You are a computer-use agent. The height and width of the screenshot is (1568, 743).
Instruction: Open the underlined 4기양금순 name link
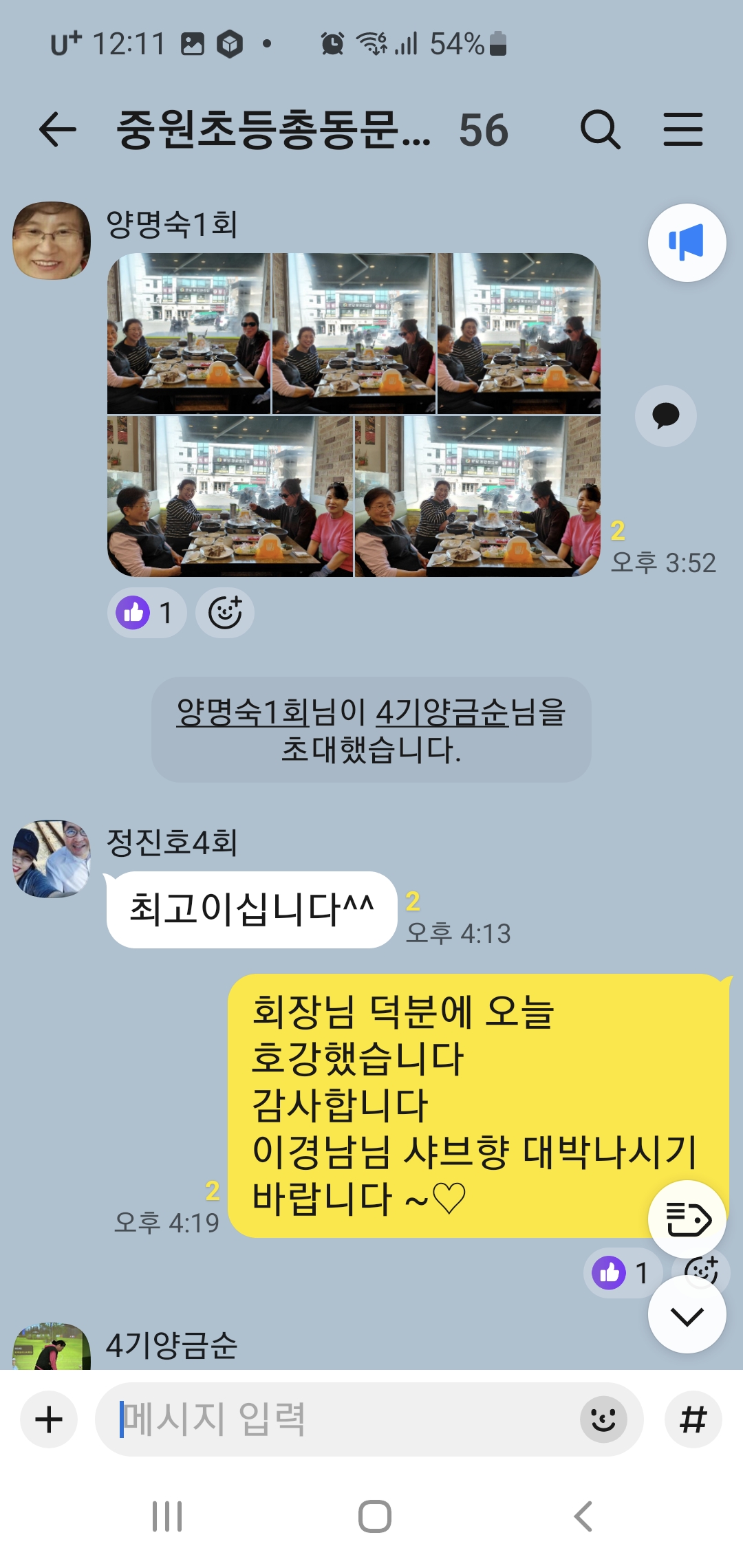click(442, 712)
